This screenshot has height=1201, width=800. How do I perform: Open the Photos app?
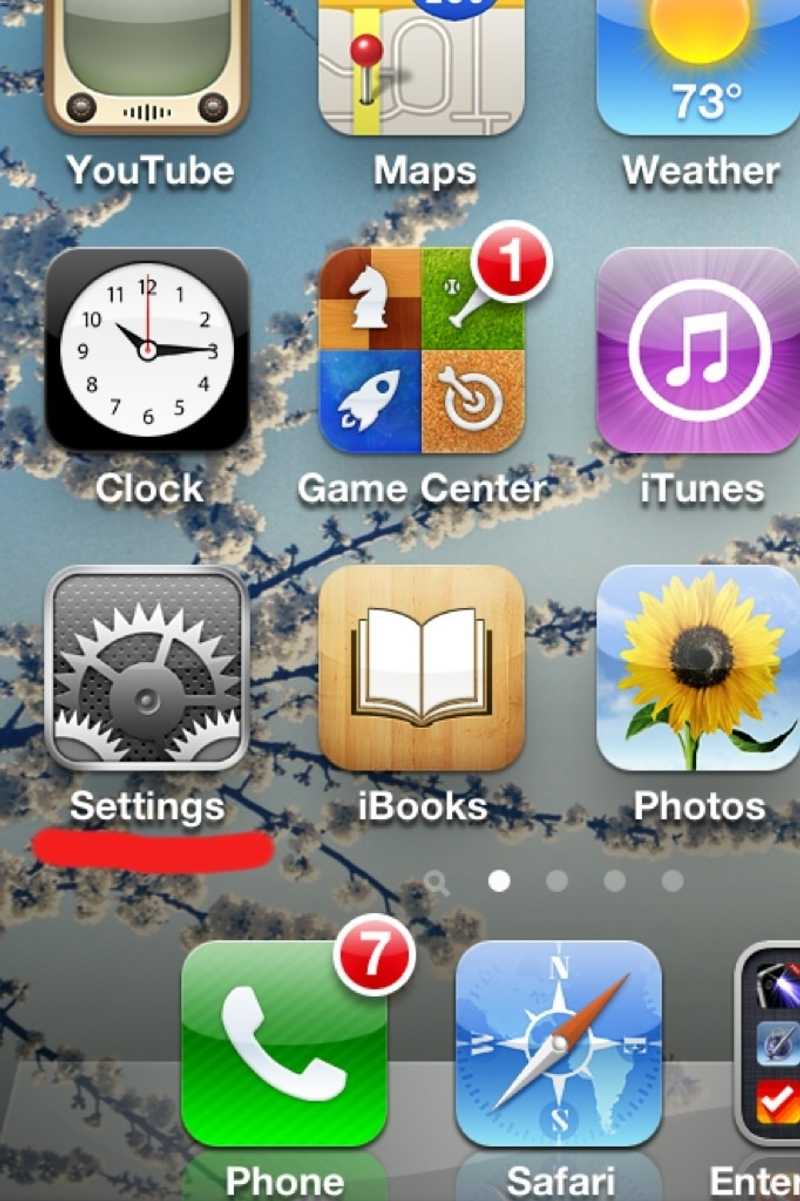[x=698, y=668]
